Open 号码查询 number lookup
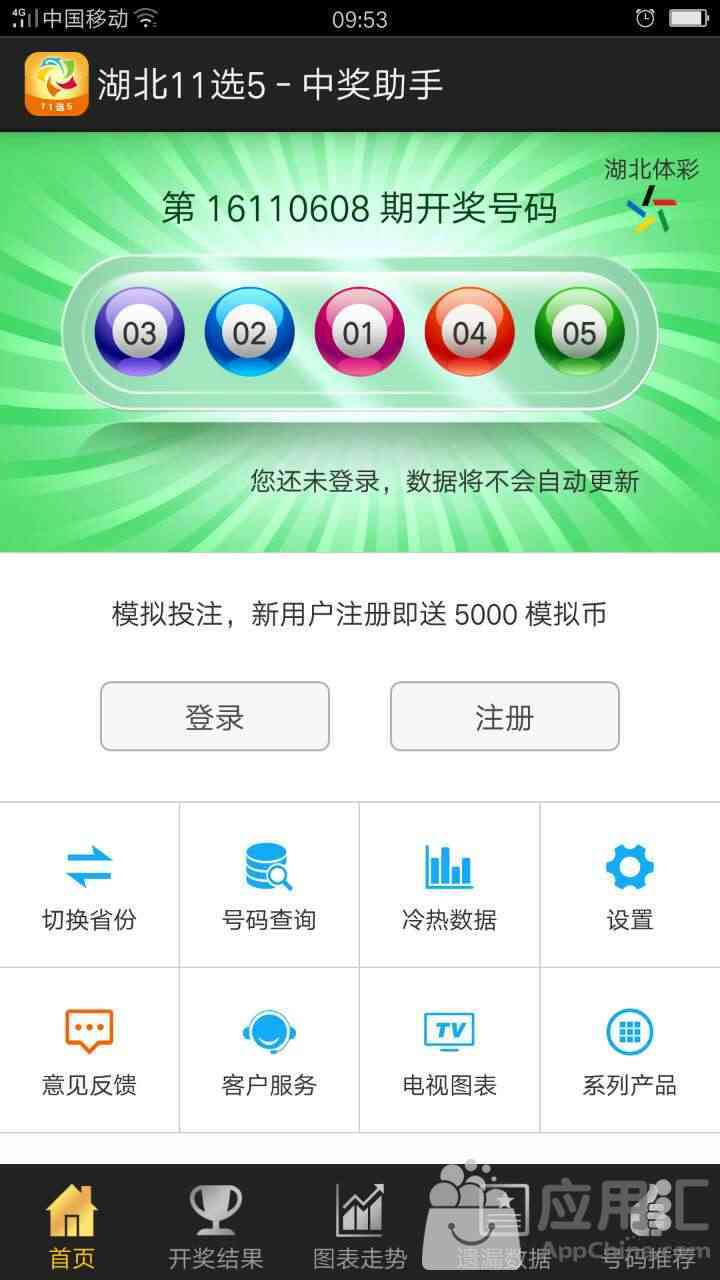This screenshot has width=720, height=1280. click(269, 885)
